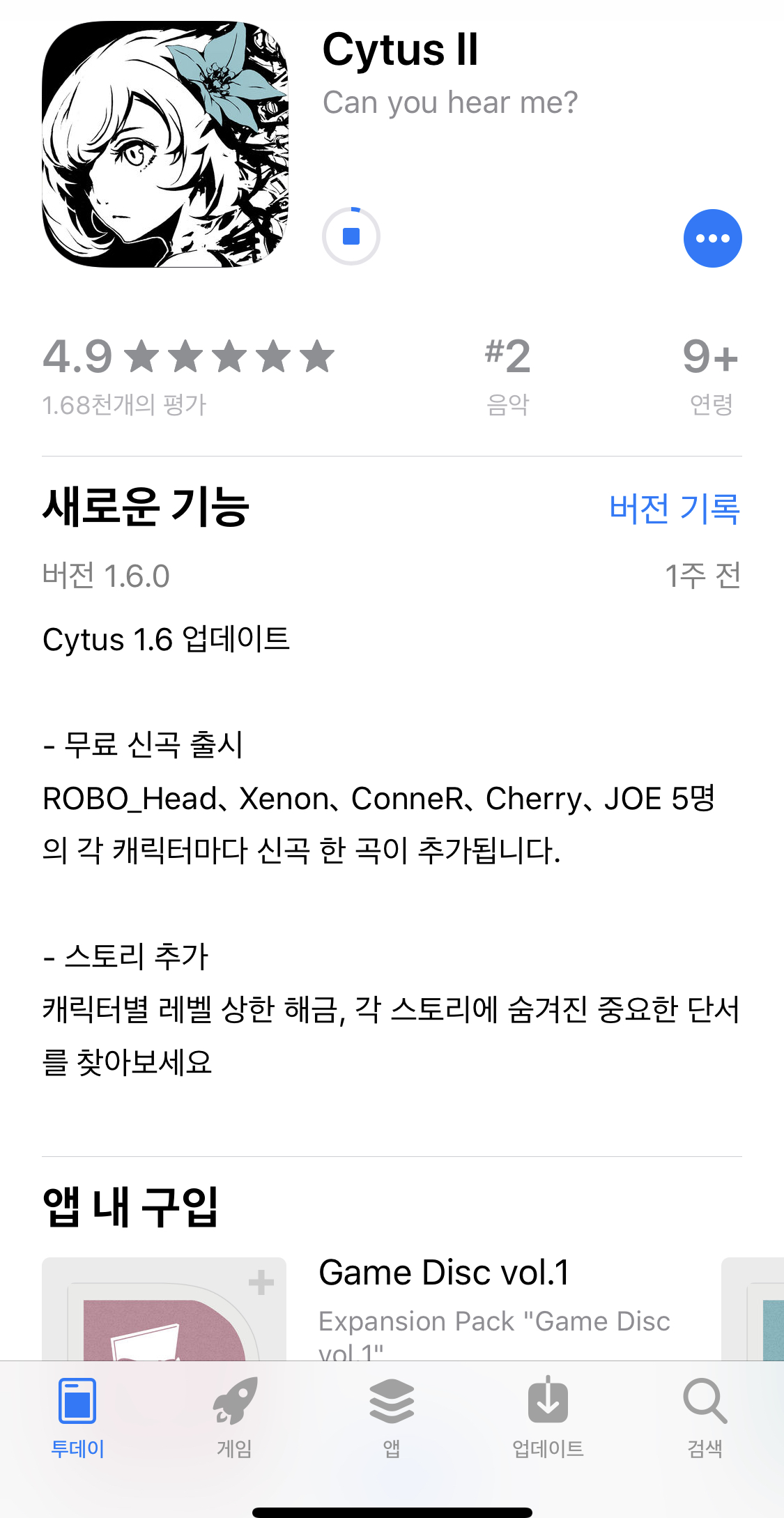Switch to the 게임 tab
The image size is (784, 1518).
235,1416
